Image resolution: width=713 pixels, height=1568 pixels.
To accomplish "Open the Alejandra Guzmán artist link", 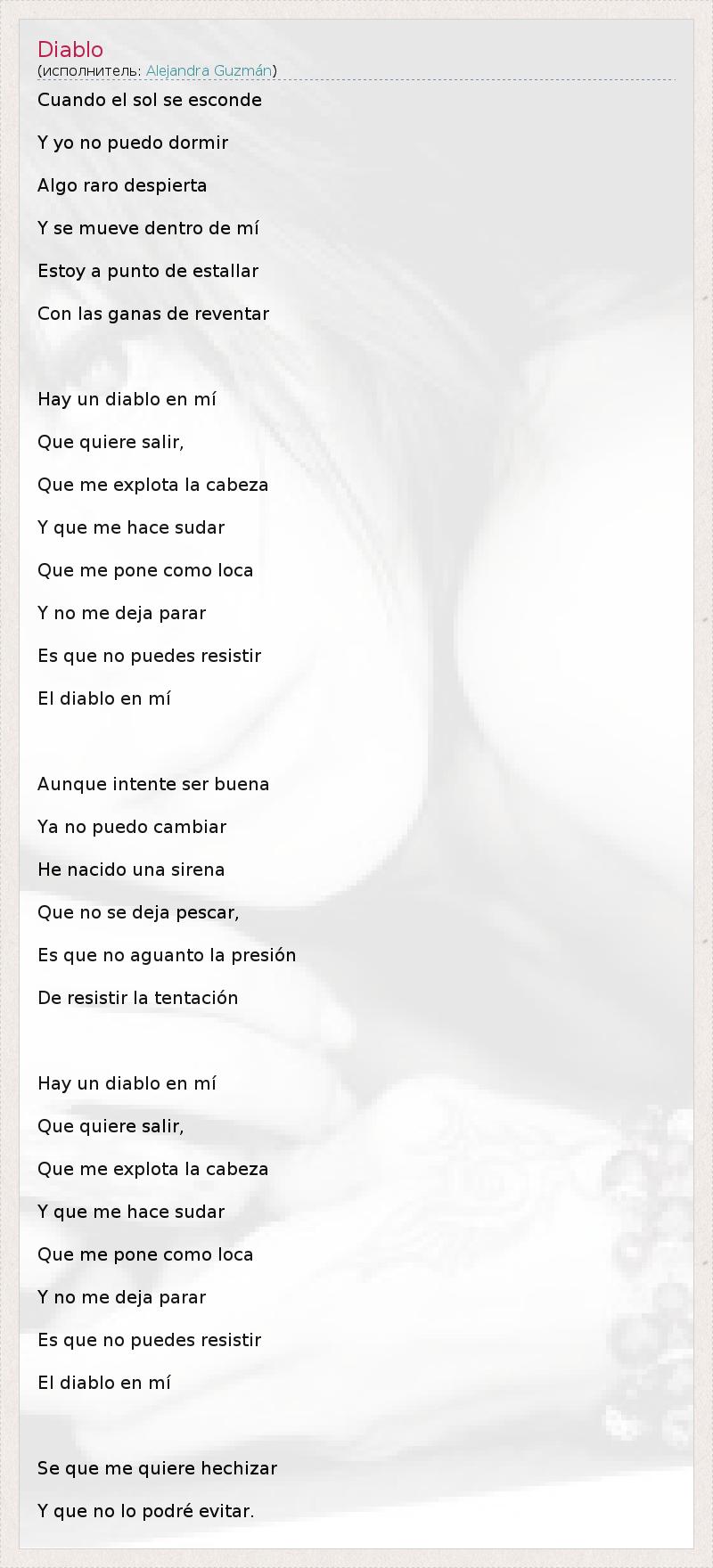I will (209, 70).
